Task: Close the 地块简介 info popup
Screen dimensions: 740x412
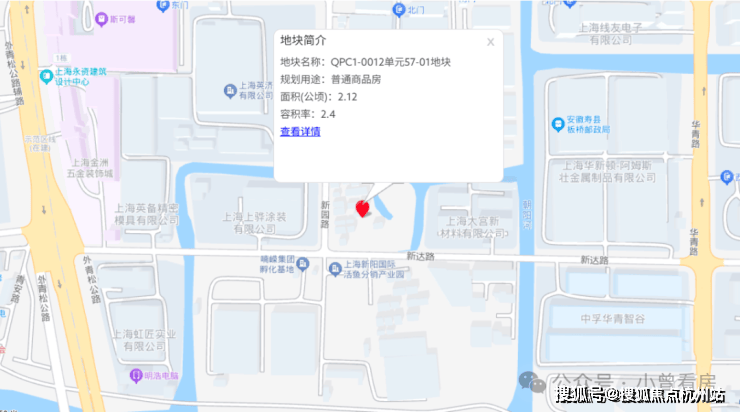Action: click(x=490, y=43)
